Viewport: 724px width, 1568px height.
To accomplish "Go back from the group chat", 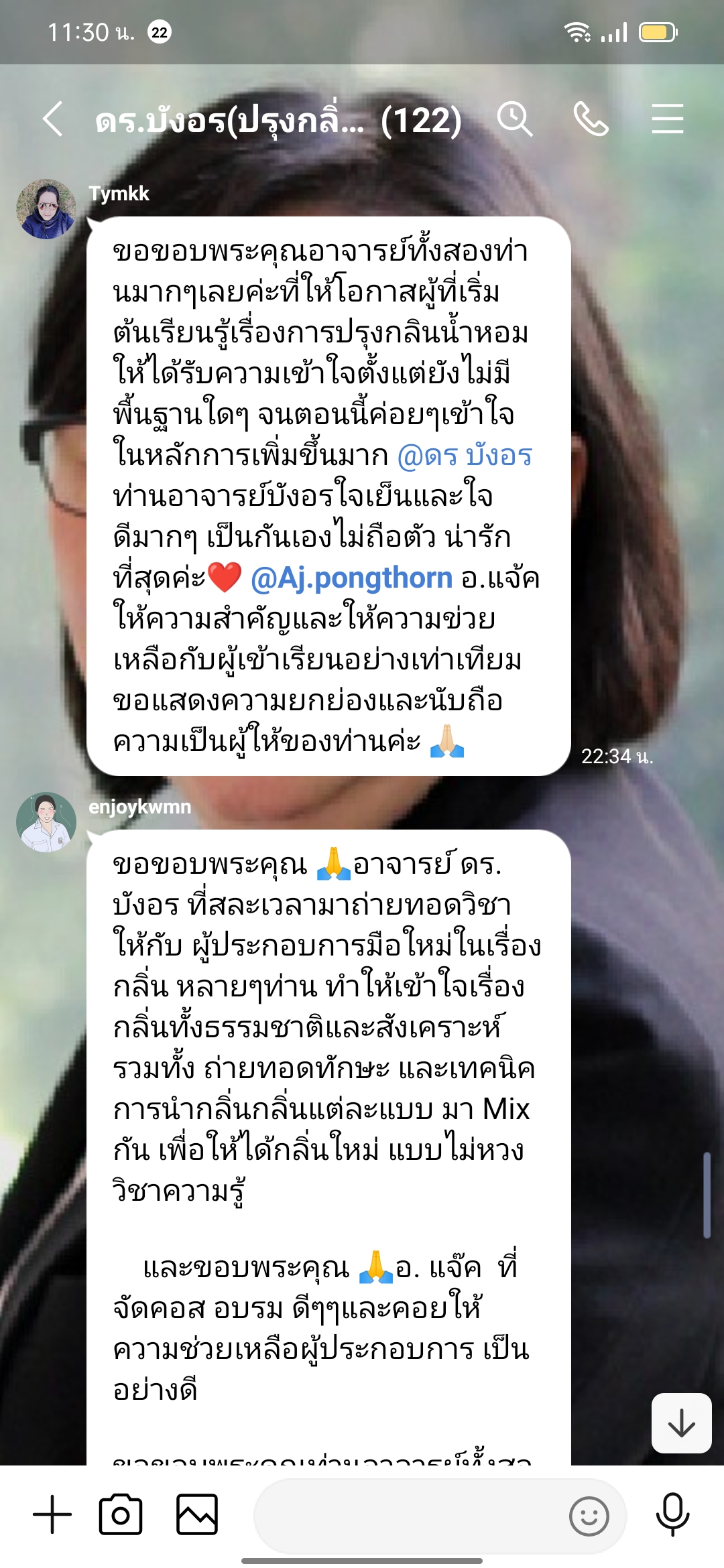I will 52,119.
